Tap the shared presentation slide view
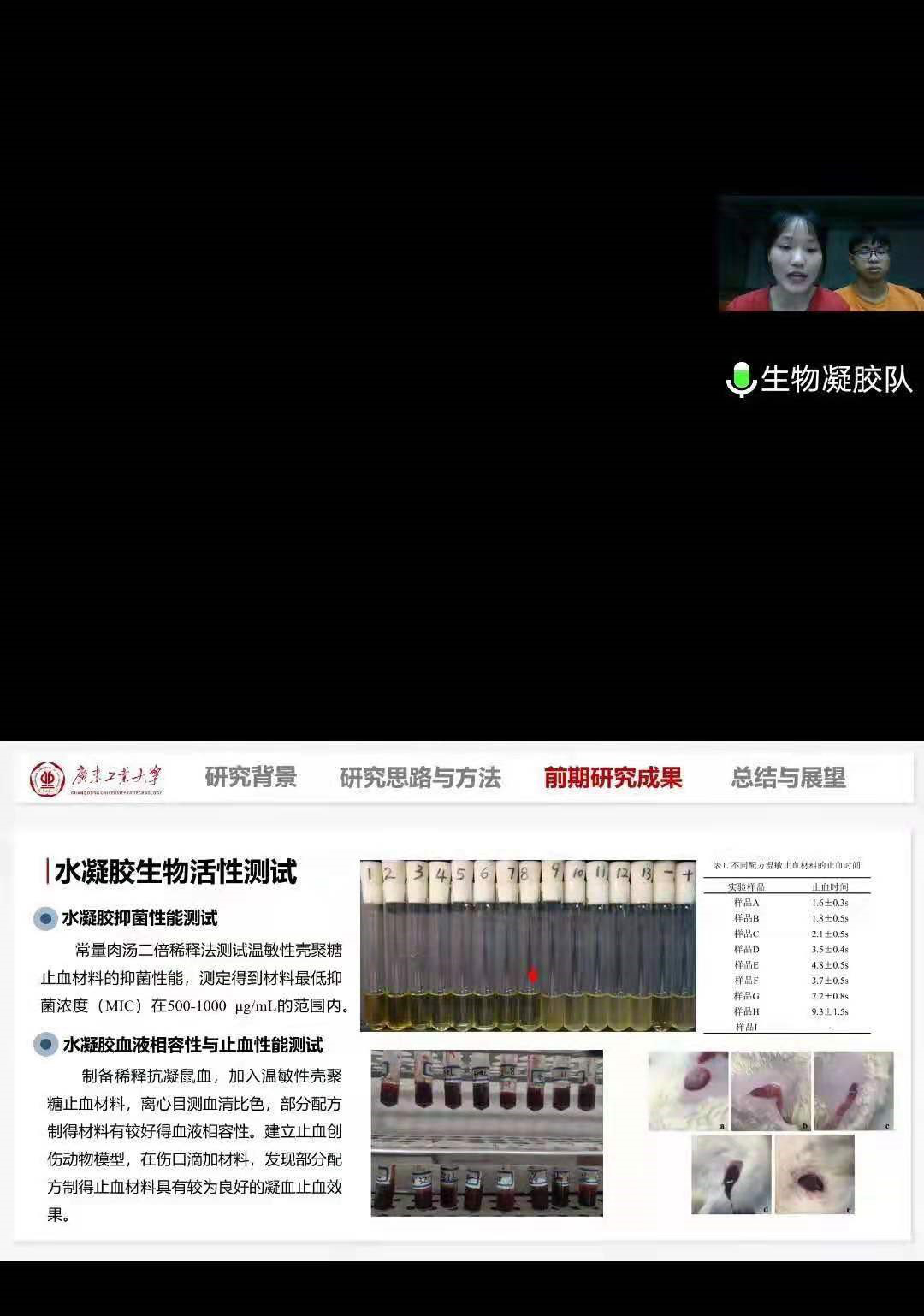The width and height of the screenshot is (924, 1316). (462, 999)
